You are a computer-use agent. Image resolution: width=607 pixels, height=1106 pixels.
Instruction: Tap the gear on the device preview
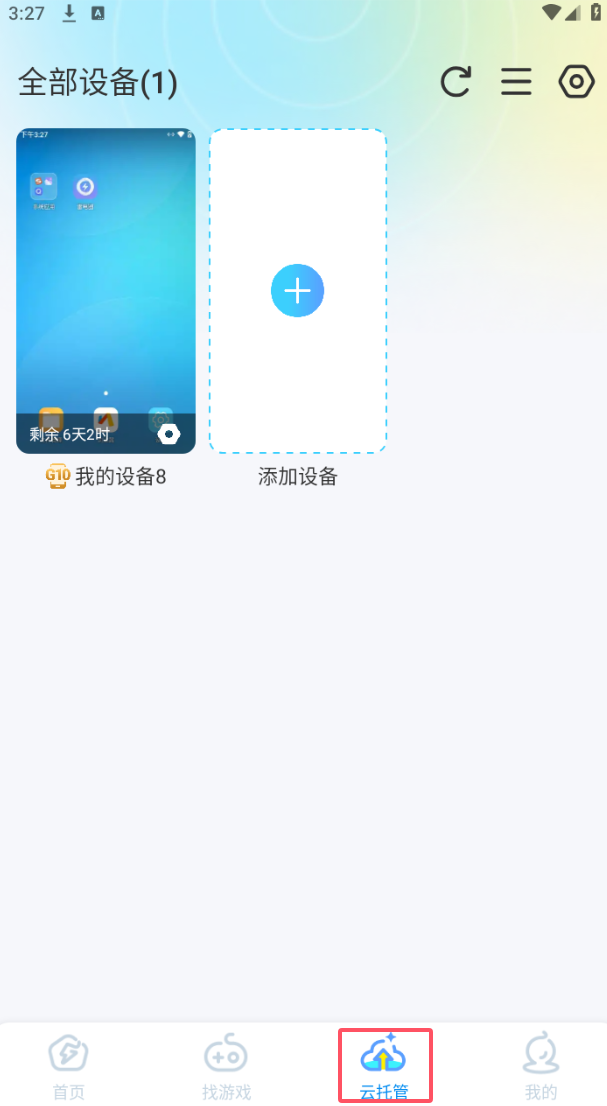(x=168, y=434)
